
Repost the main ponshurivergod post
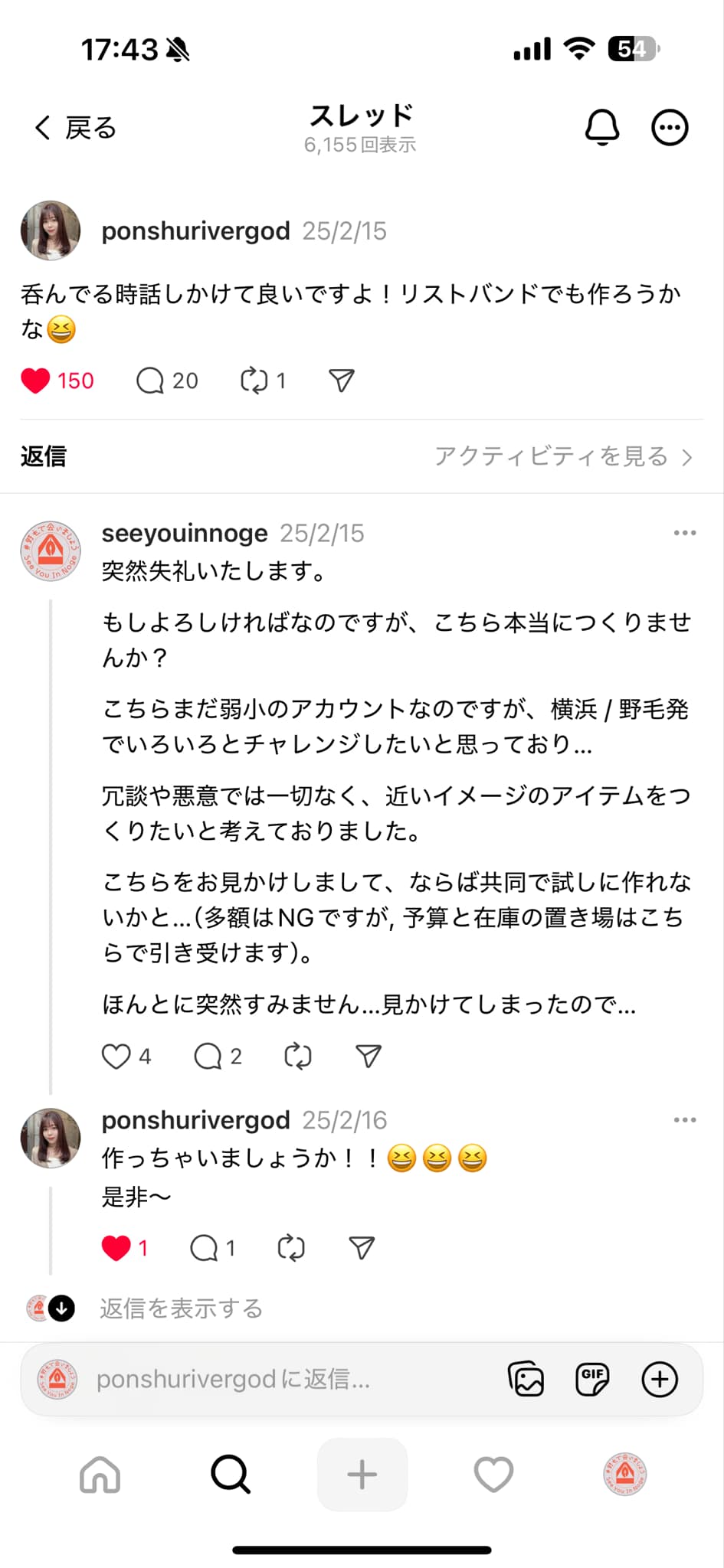point(263,381)
